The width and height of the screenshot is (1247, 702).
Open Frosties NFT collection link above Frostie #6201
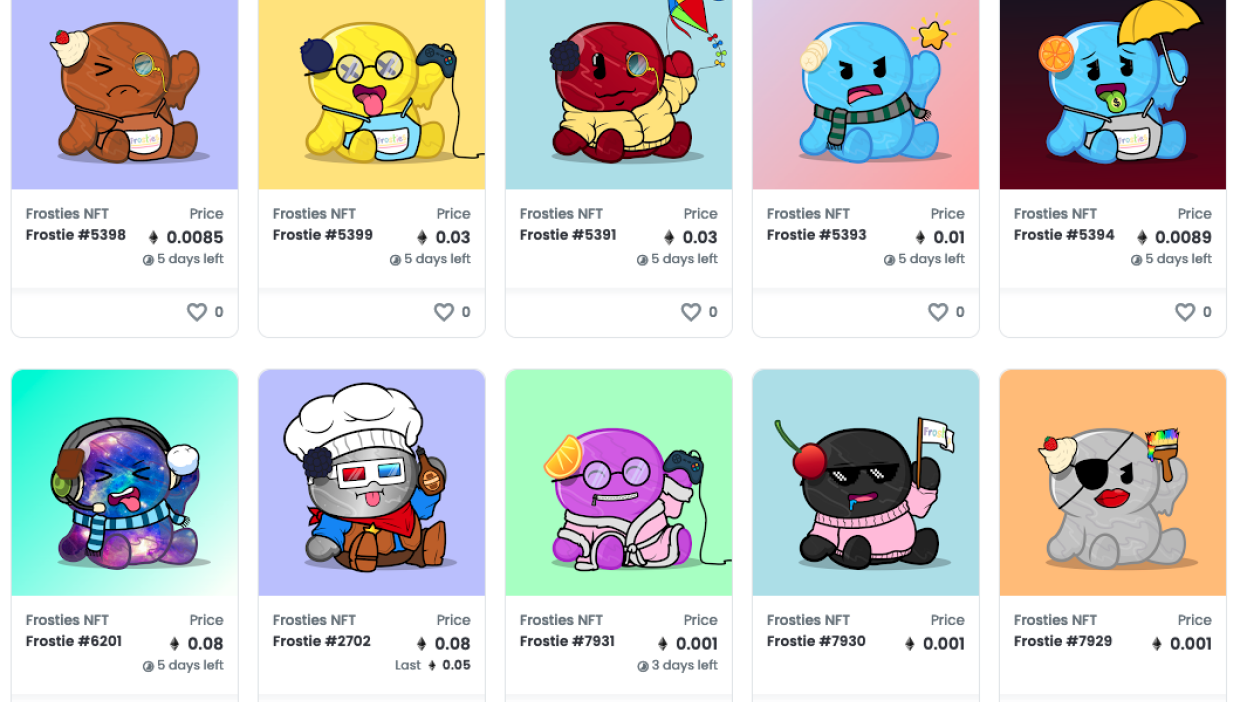[67, 620]
